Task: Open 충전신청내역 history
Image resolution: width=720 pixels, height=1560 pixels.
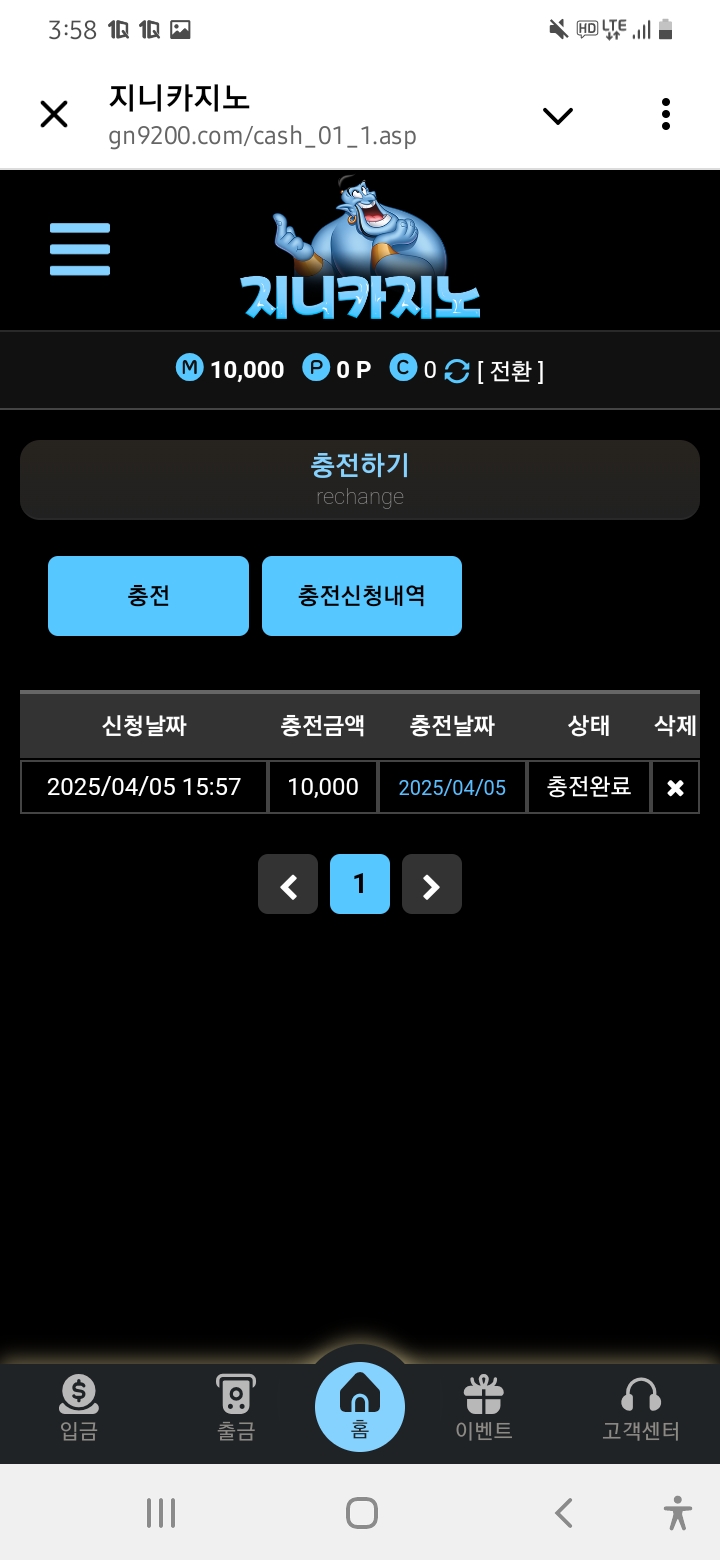Action: click(362, 596)
